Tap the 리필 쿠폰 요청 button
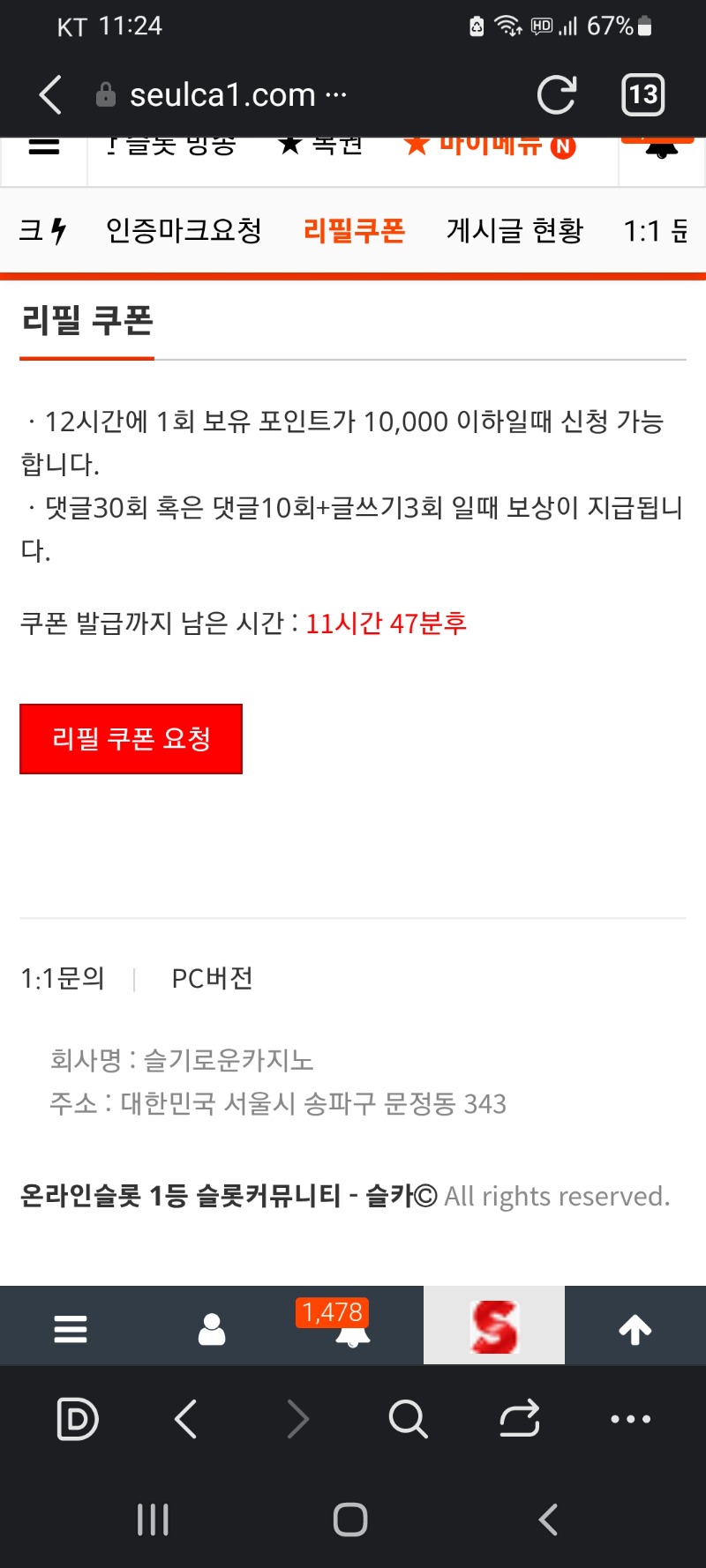 (x=131, y=738)
